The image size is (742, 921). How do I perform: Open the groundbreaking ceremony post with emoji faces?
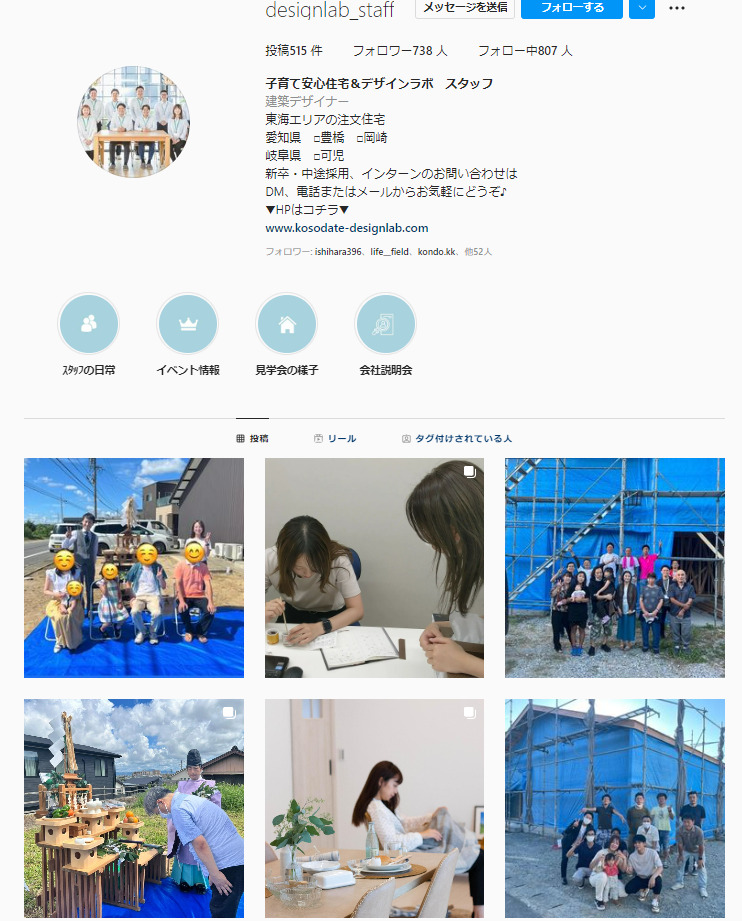[134, 568]
